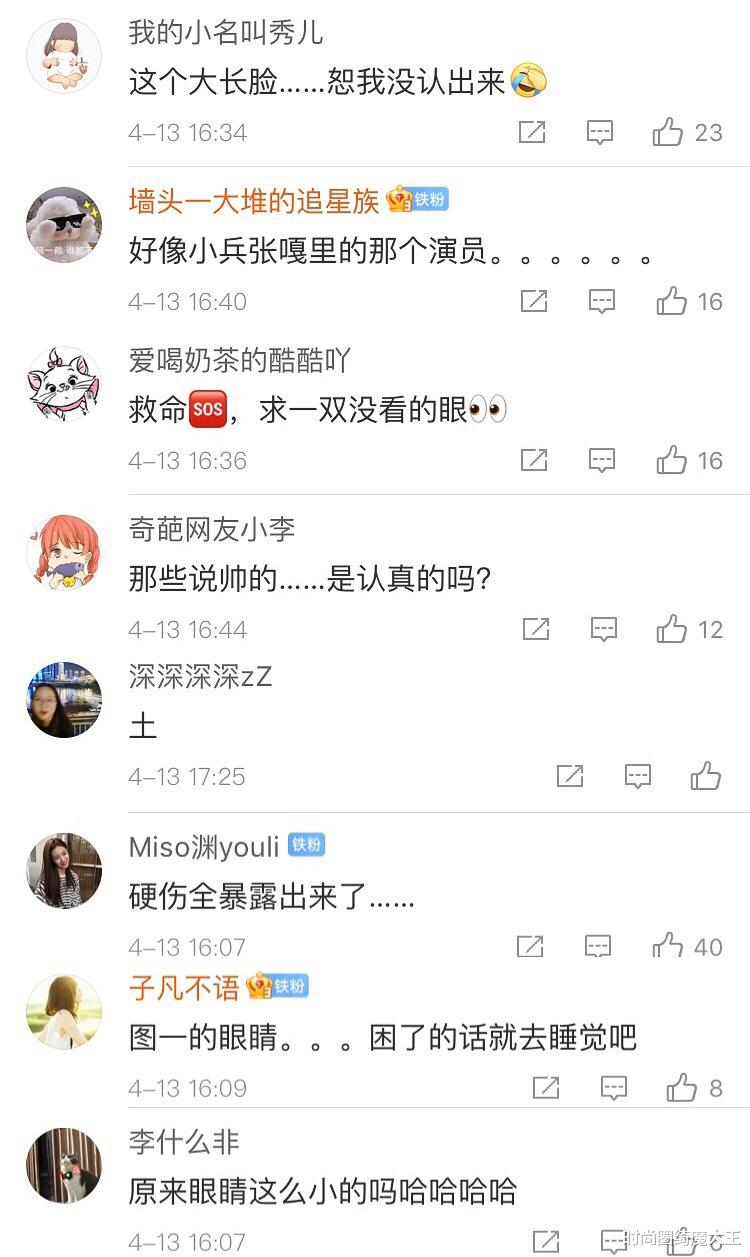Click the fan badge after 墙头一大堆的追星族
The width and height of the screenshot is (750, 1257).
[420, 200]
